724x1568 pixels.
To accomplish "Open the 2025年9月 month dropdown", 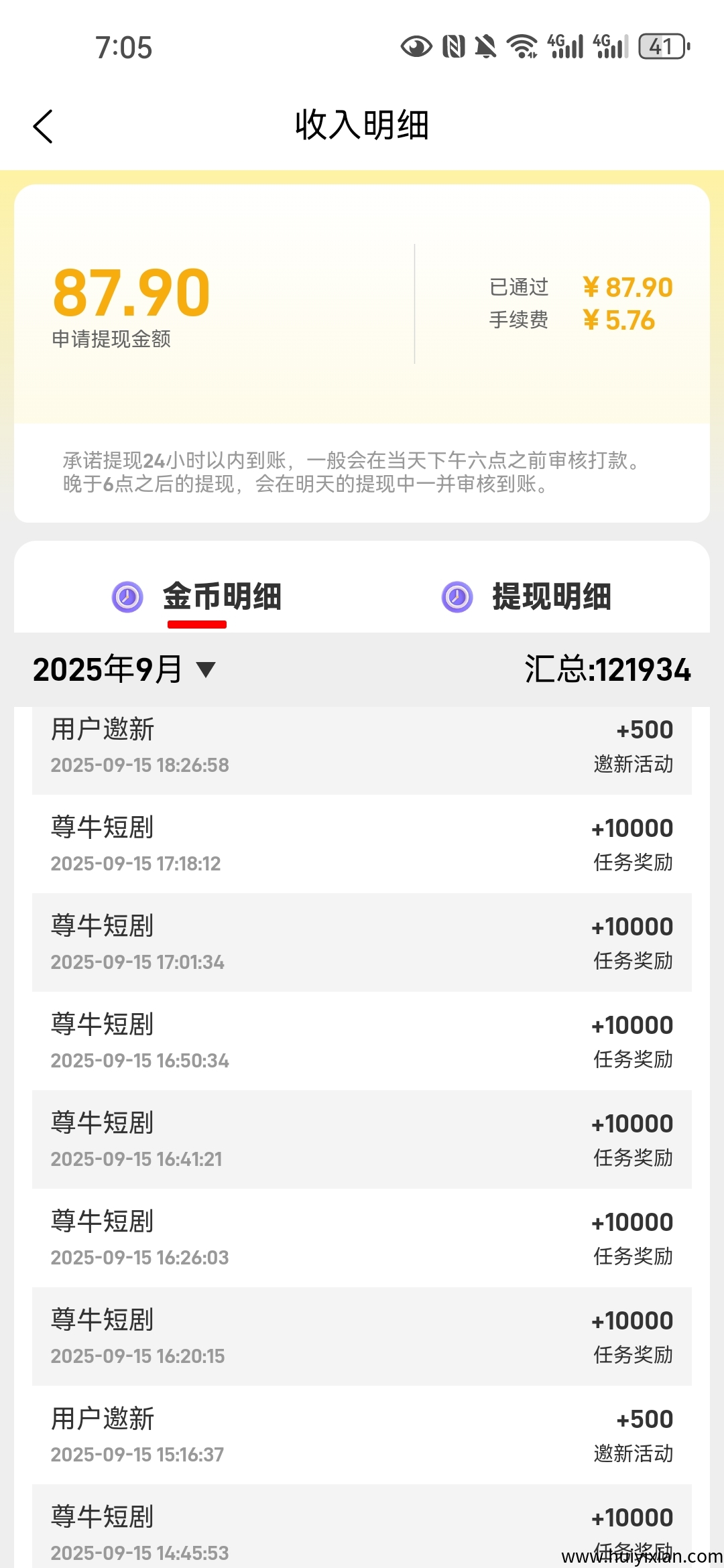I will point(125,669).
